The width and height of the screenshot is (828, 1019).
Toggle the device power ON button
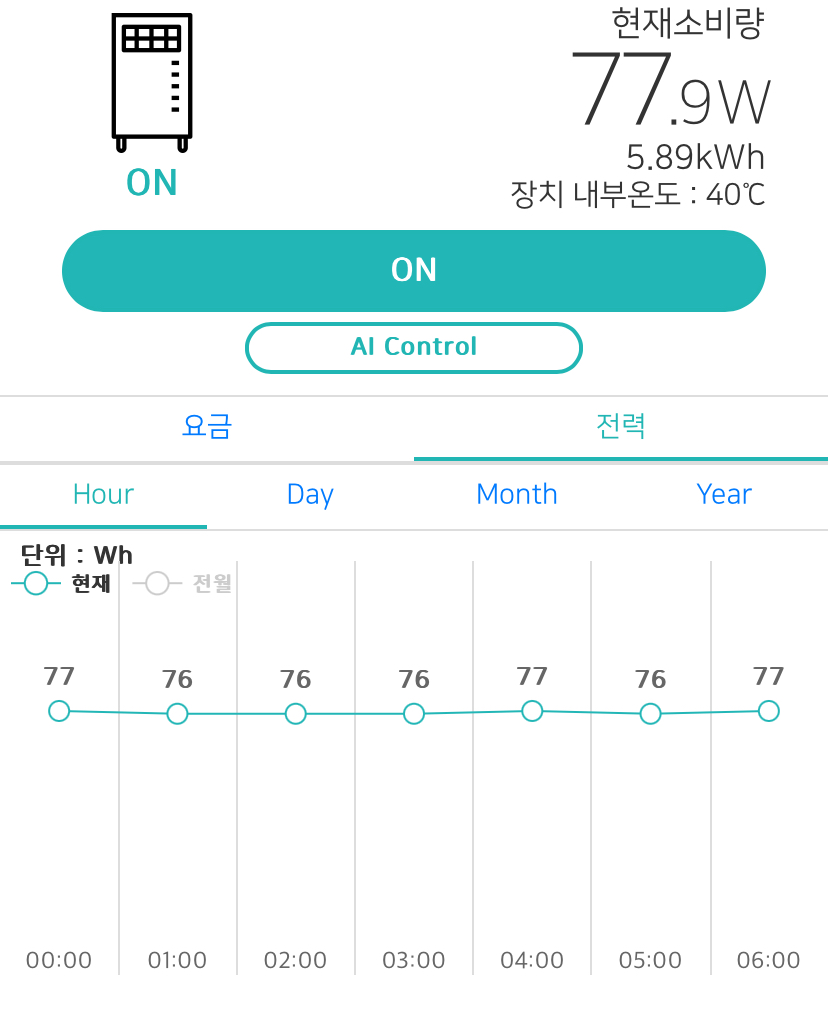coord(413,271)
